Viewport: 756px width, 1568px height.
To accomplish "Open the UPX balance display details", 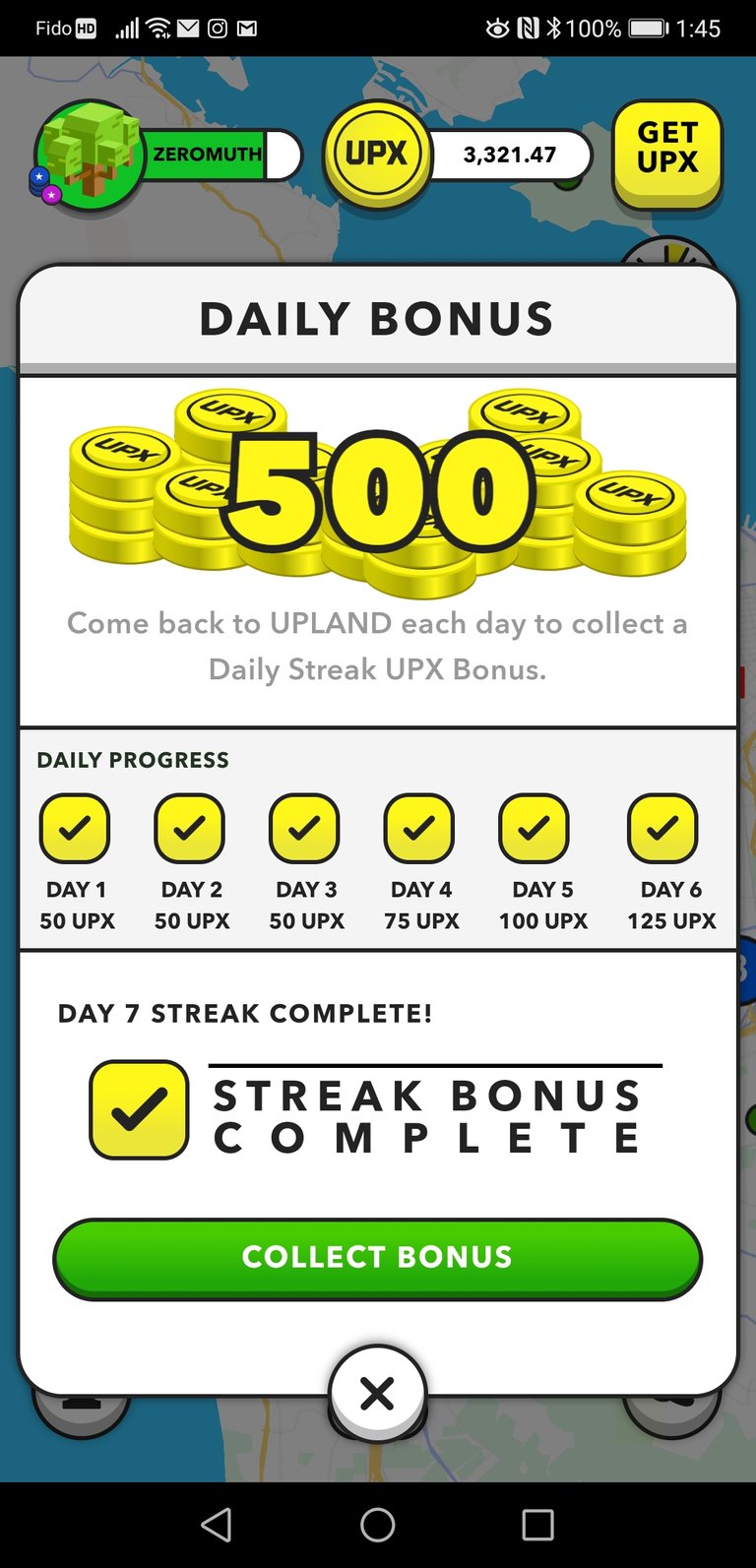I will point(511,155).
